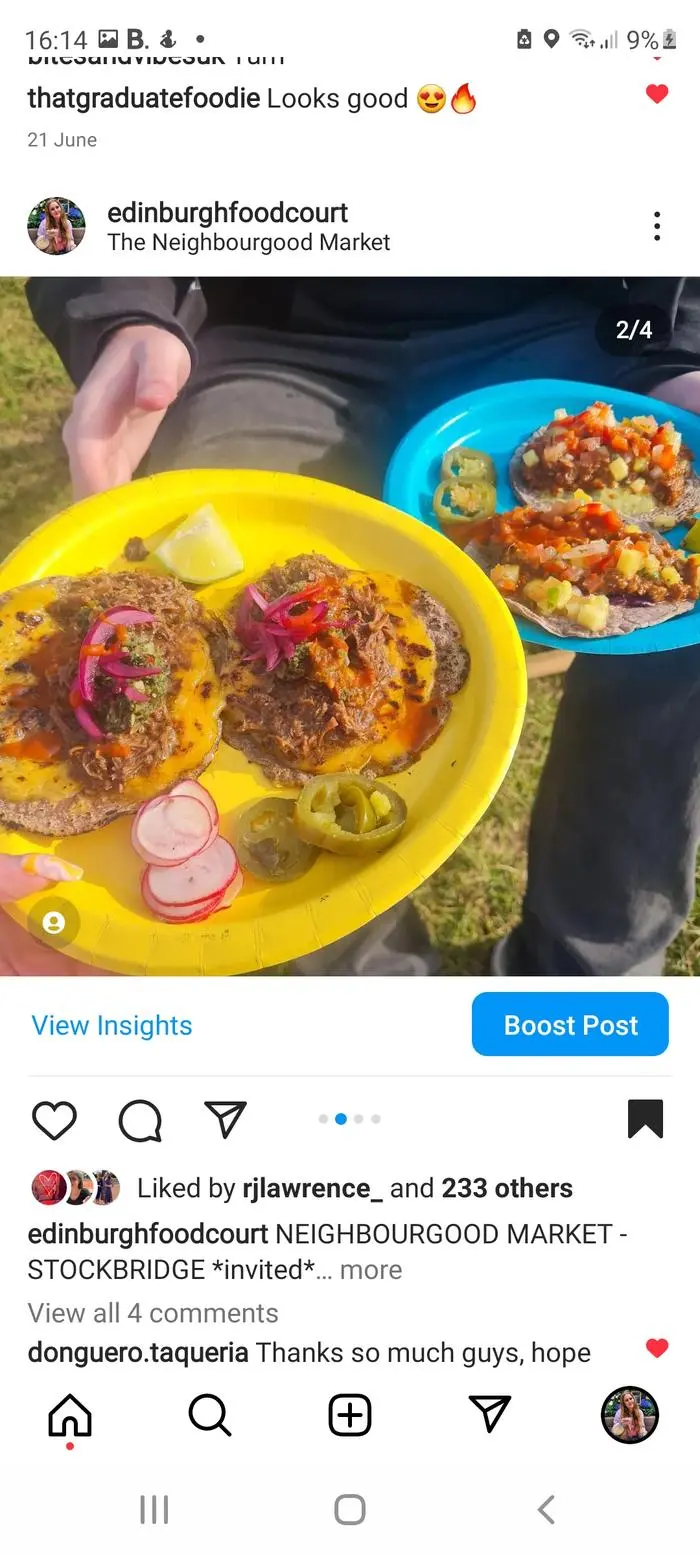This screenshot has height=1555, width=700.
Task: Share this post via paper plane icon
Action: [x=225, y=1120]
